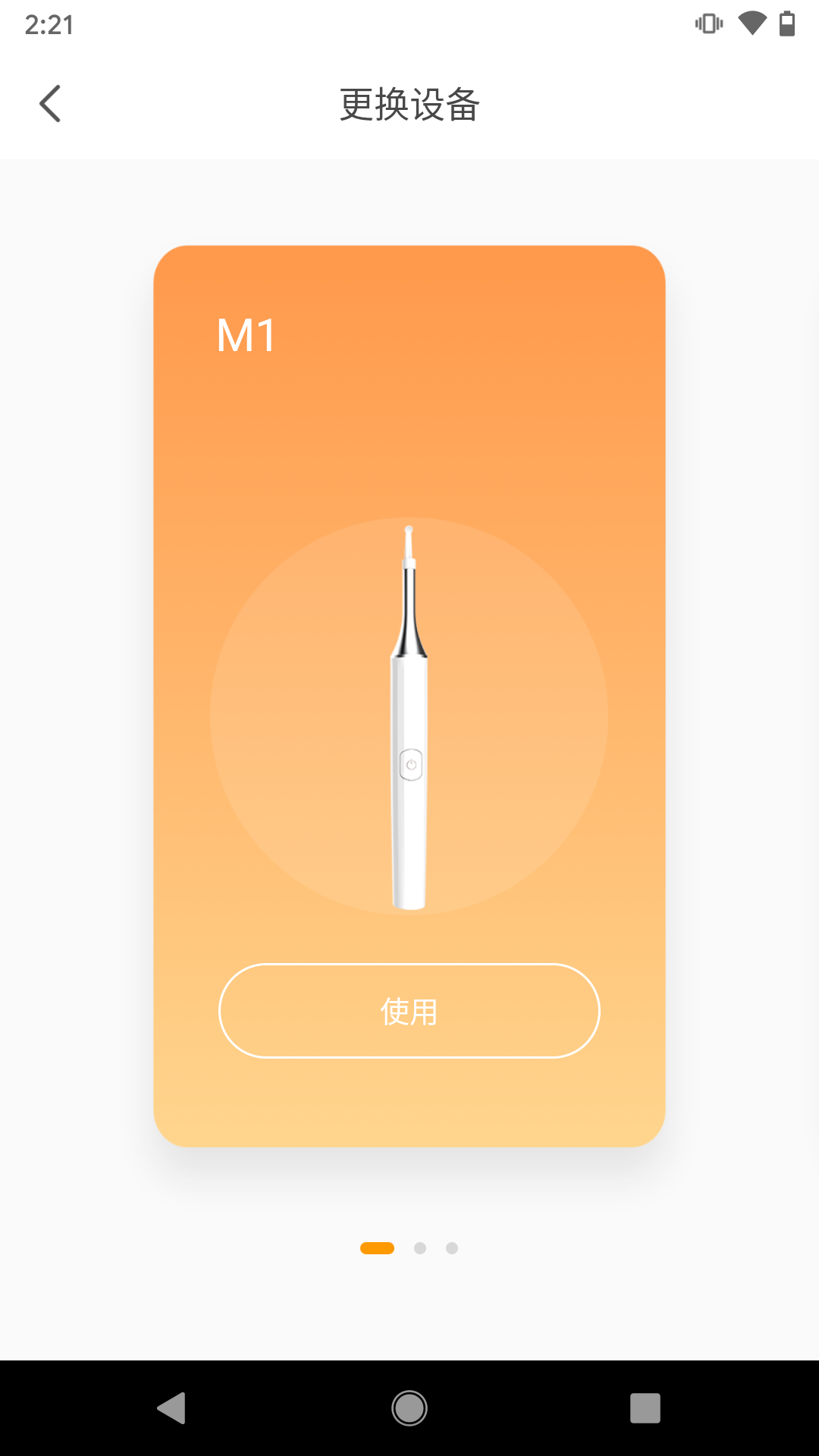Go back from the 更换设备 screen
This screenshot has height=1456, width=819.
[x=50, y=104]
